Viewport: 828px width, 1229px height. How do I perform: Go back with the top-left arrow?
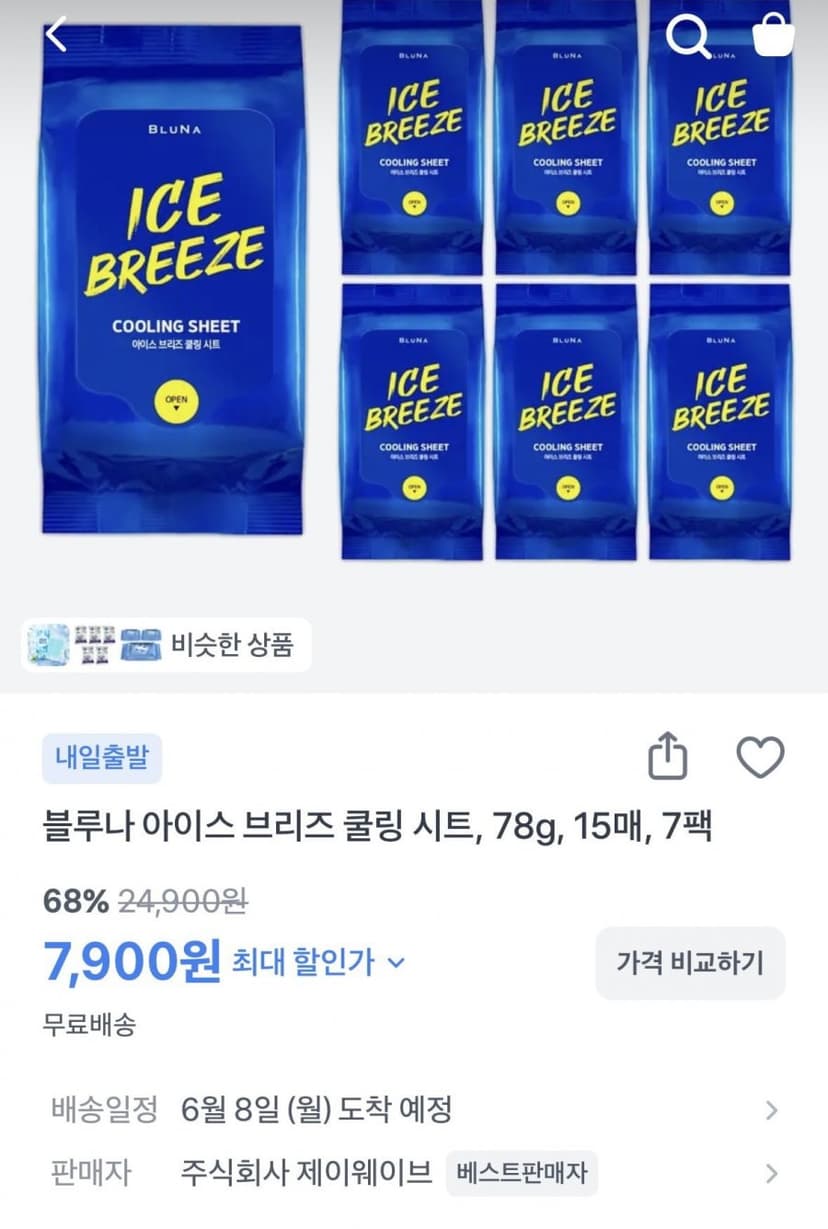57,35
